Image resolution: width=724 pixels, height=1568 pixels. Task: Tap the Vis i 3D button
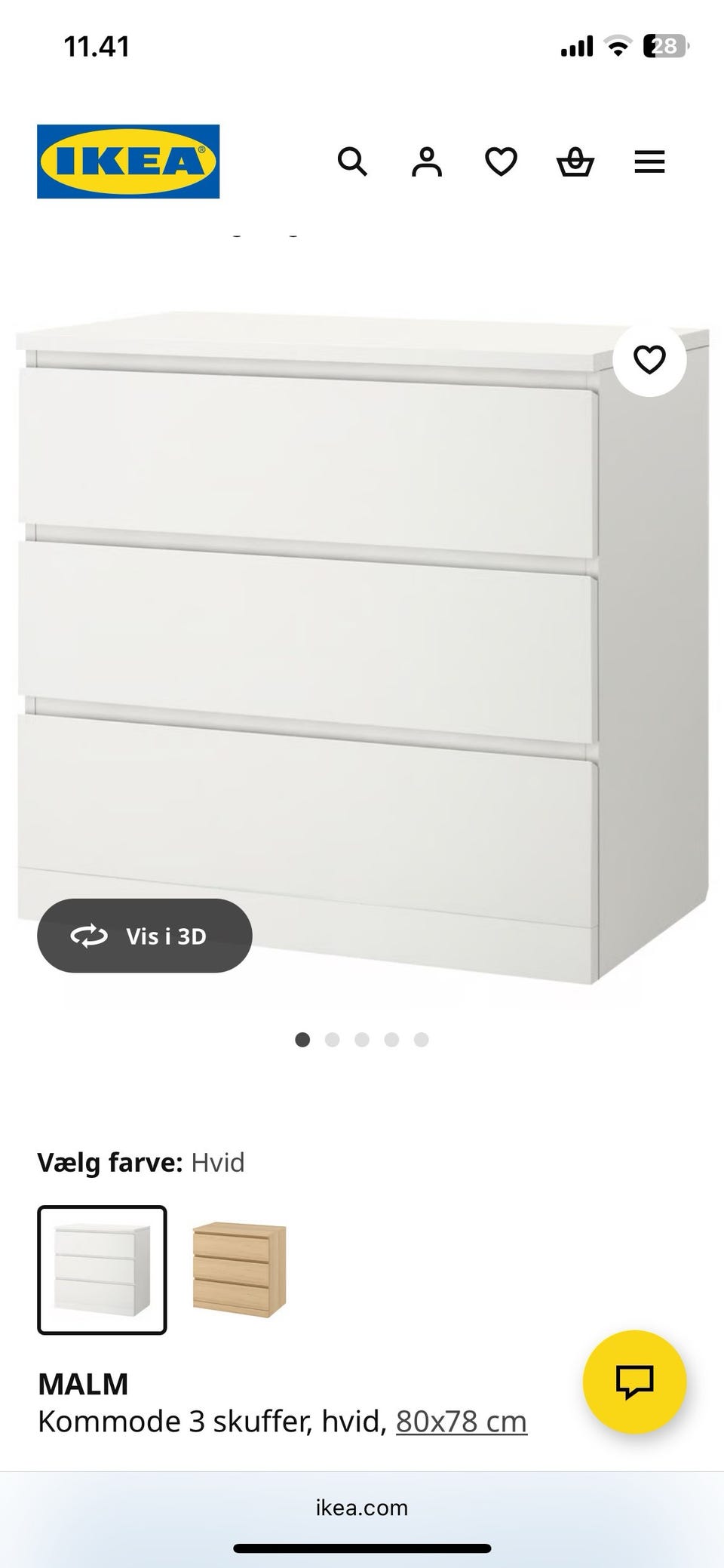pyautogui.click(x=145, y=936)
